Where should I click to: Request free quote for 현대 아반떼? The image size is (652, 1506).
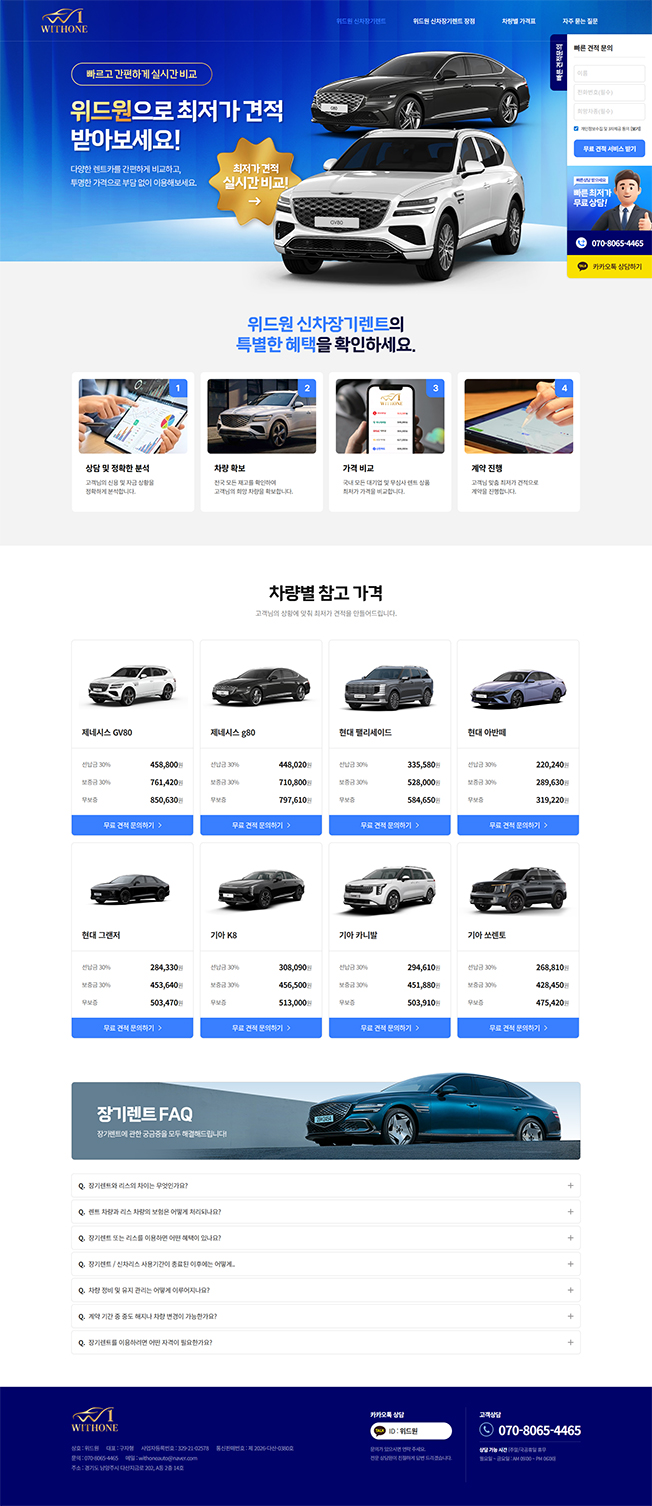[x=518, y=825]
